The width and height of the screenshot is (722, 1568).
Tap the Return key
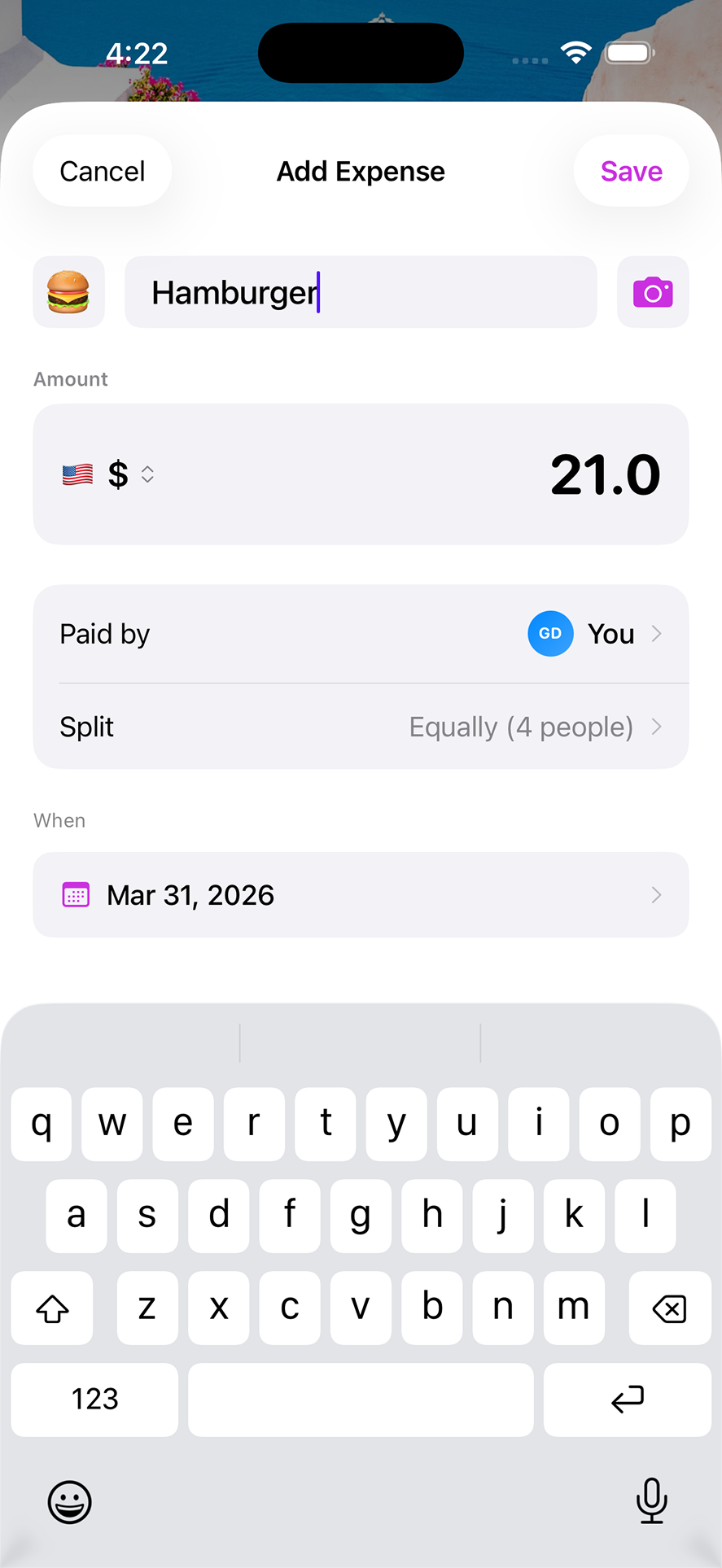click(627, 1400)
